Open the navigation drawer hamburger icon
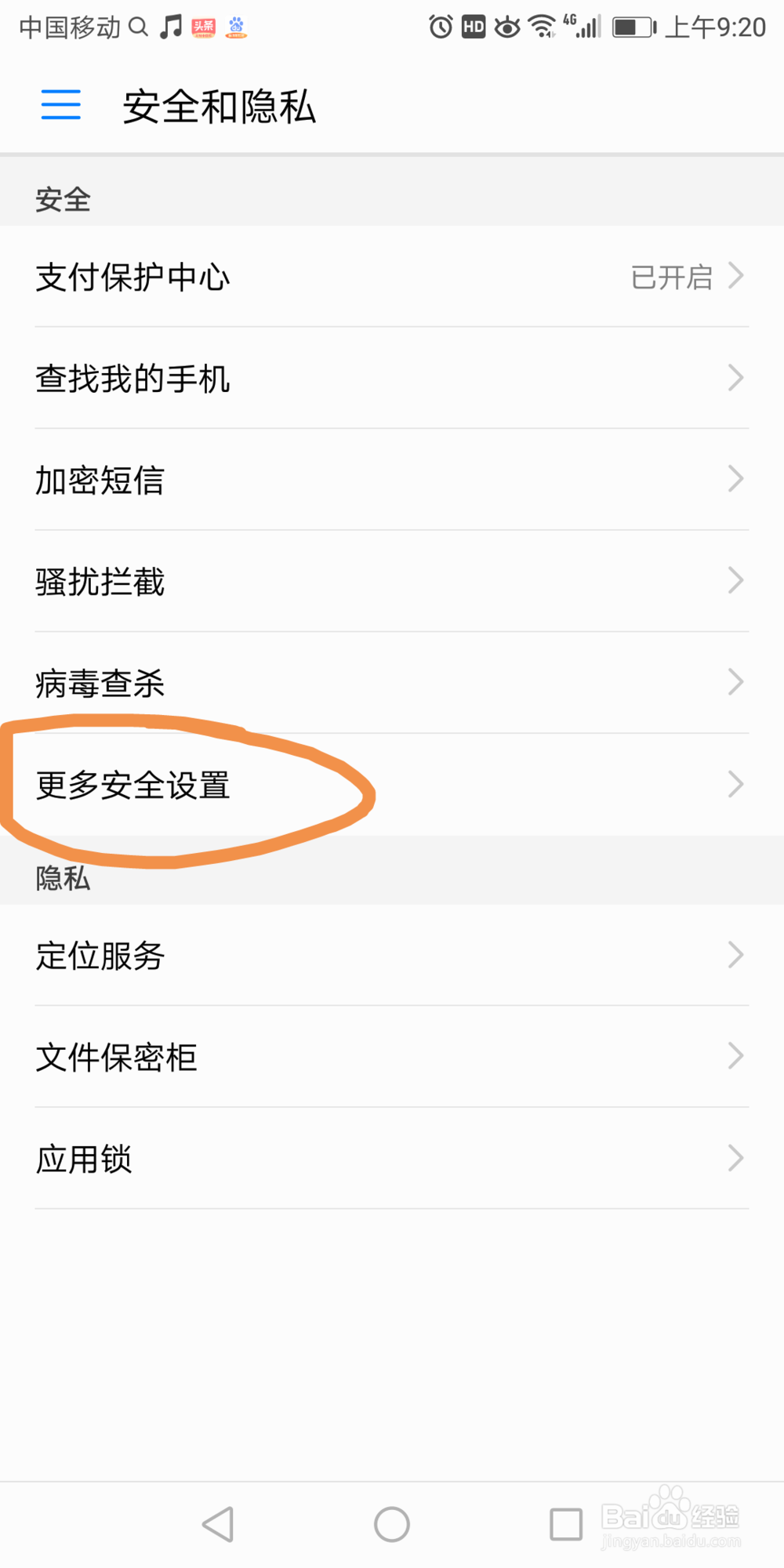 click(60, 105)
